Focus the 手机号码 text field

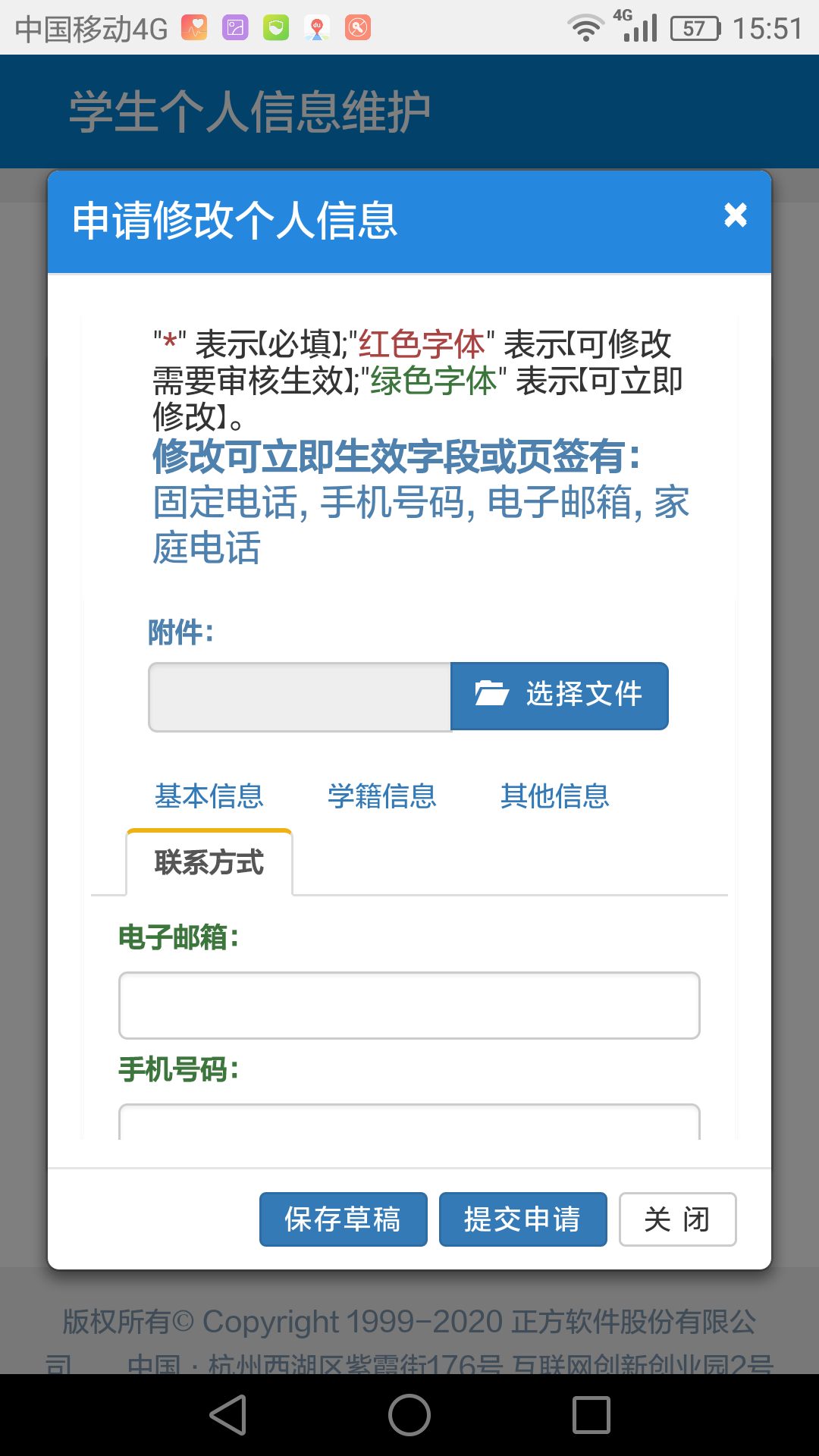(x=409, y=1122)
